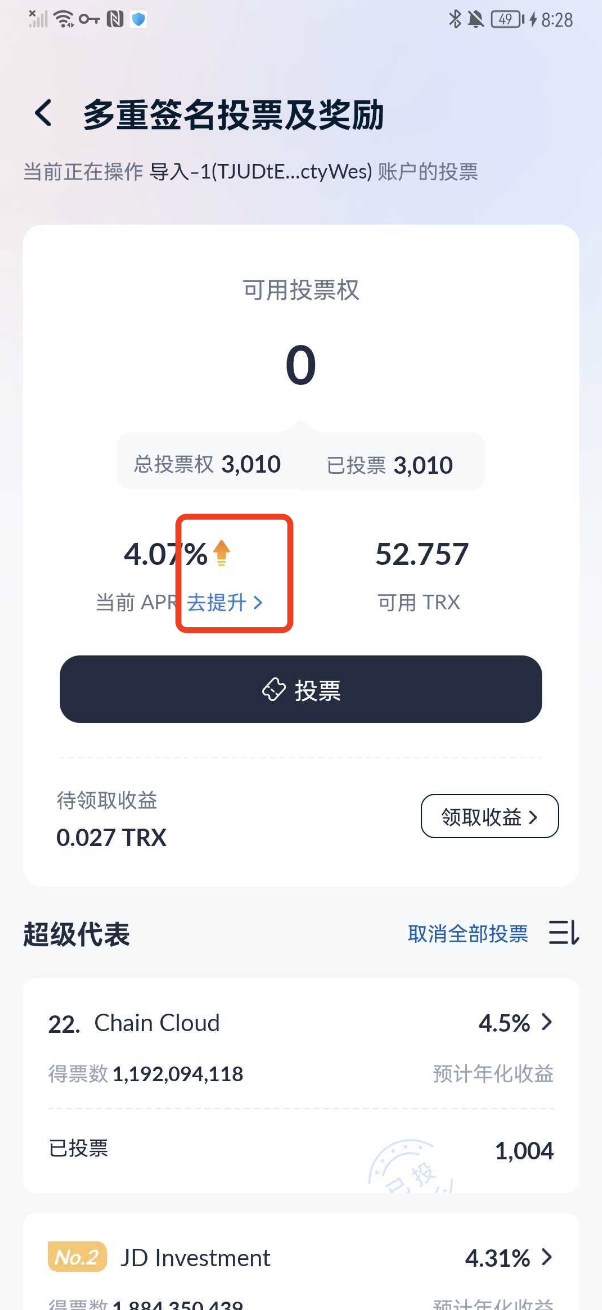This screenshot has height=1310, width=602.
Task: Cancel all votes via 取消全部投票
Action: [467, 934]
